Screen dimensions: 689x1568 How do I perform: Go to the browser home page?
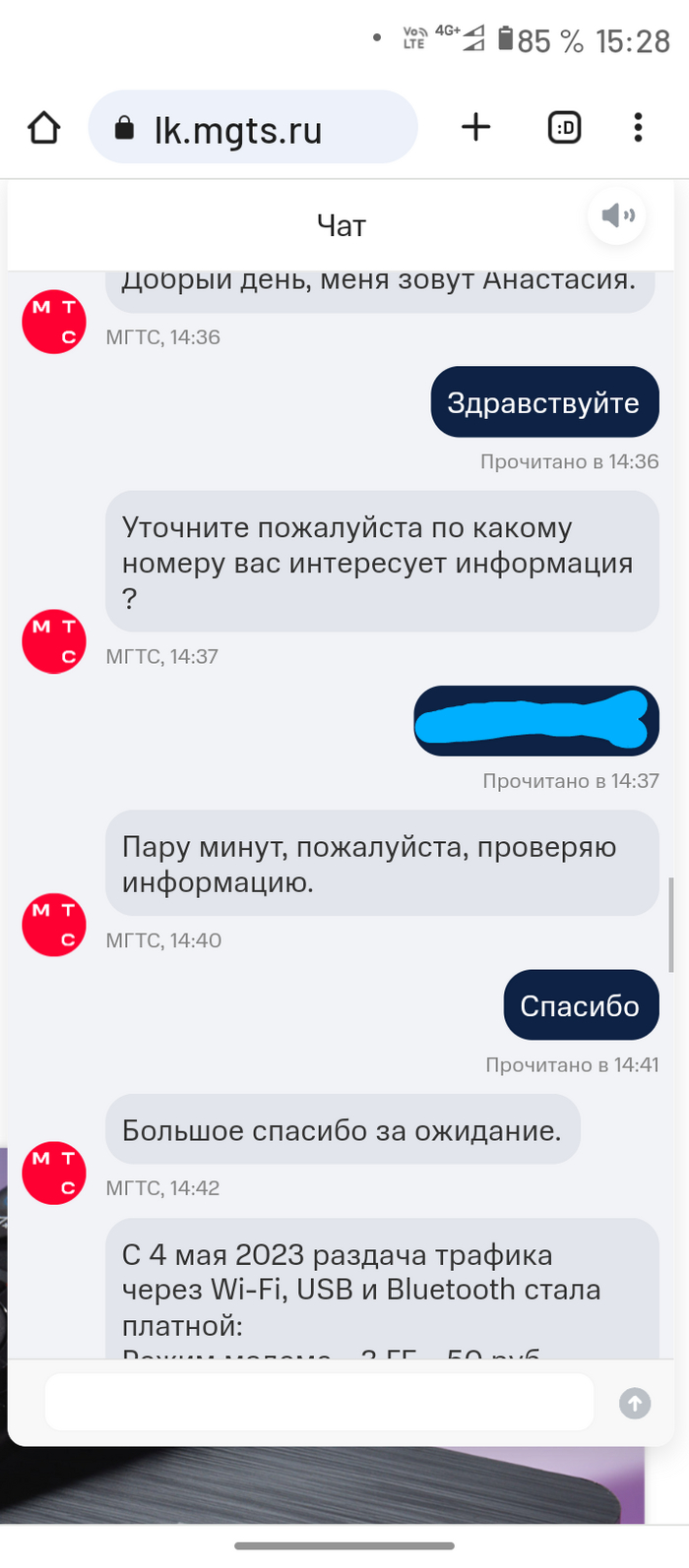[x=44, y=128]
